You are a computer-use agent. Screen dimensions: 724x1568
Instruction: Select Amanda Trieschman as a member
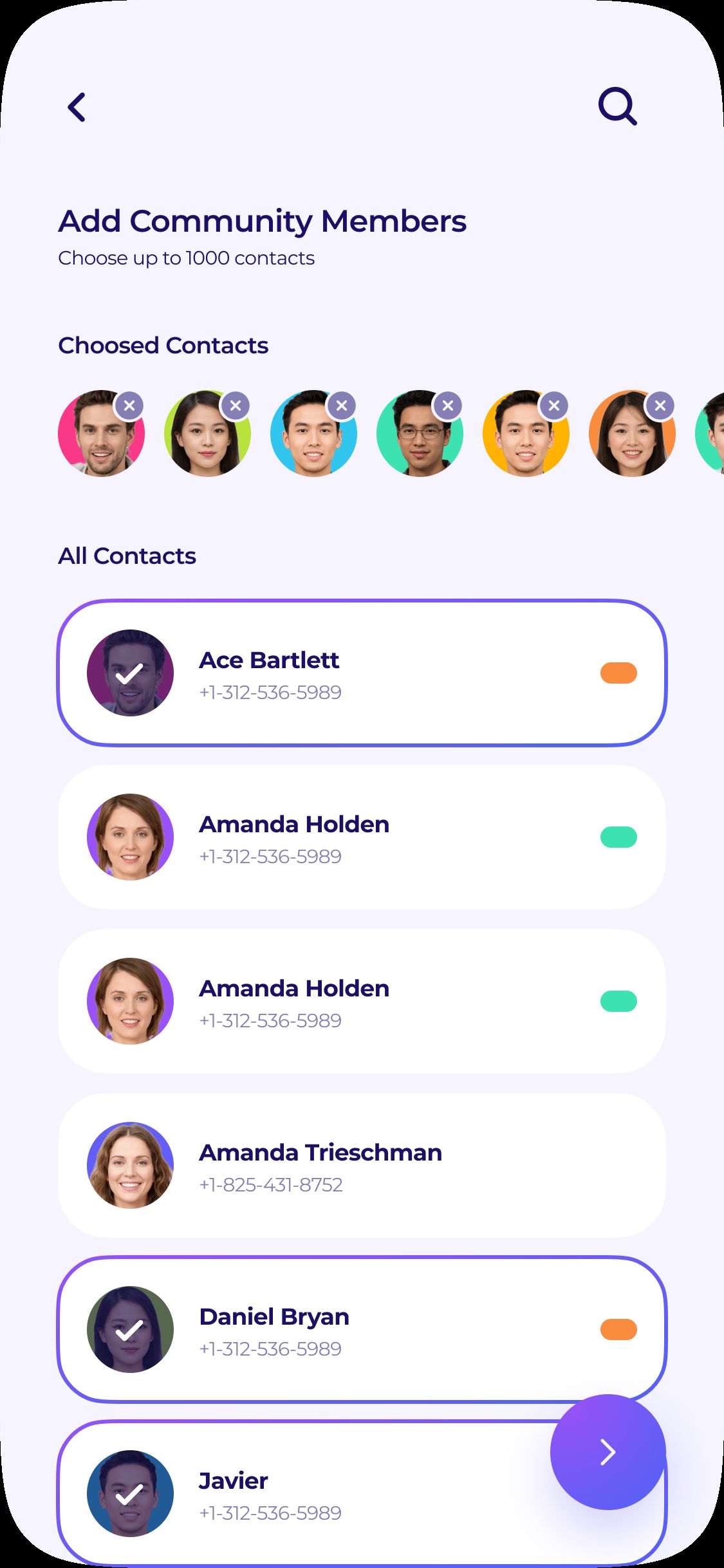[x=362, y=1165]
